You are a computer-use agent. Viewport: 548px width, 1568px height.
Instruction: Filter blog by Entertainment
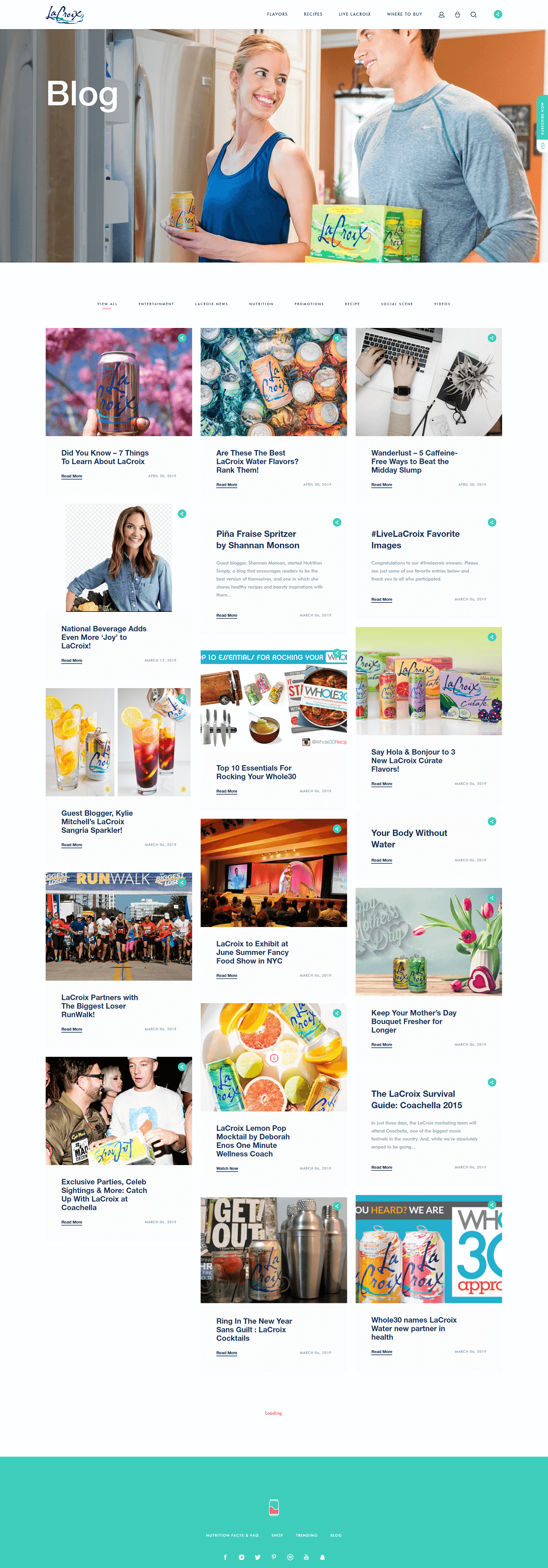tap(156, 304)
